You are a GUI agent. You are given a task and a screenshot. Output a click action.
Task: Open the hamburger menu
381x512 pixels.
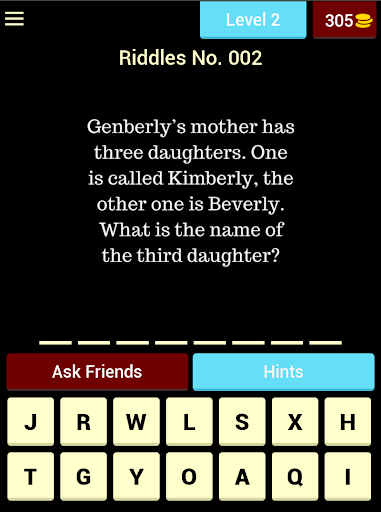(x=14, y=19)
